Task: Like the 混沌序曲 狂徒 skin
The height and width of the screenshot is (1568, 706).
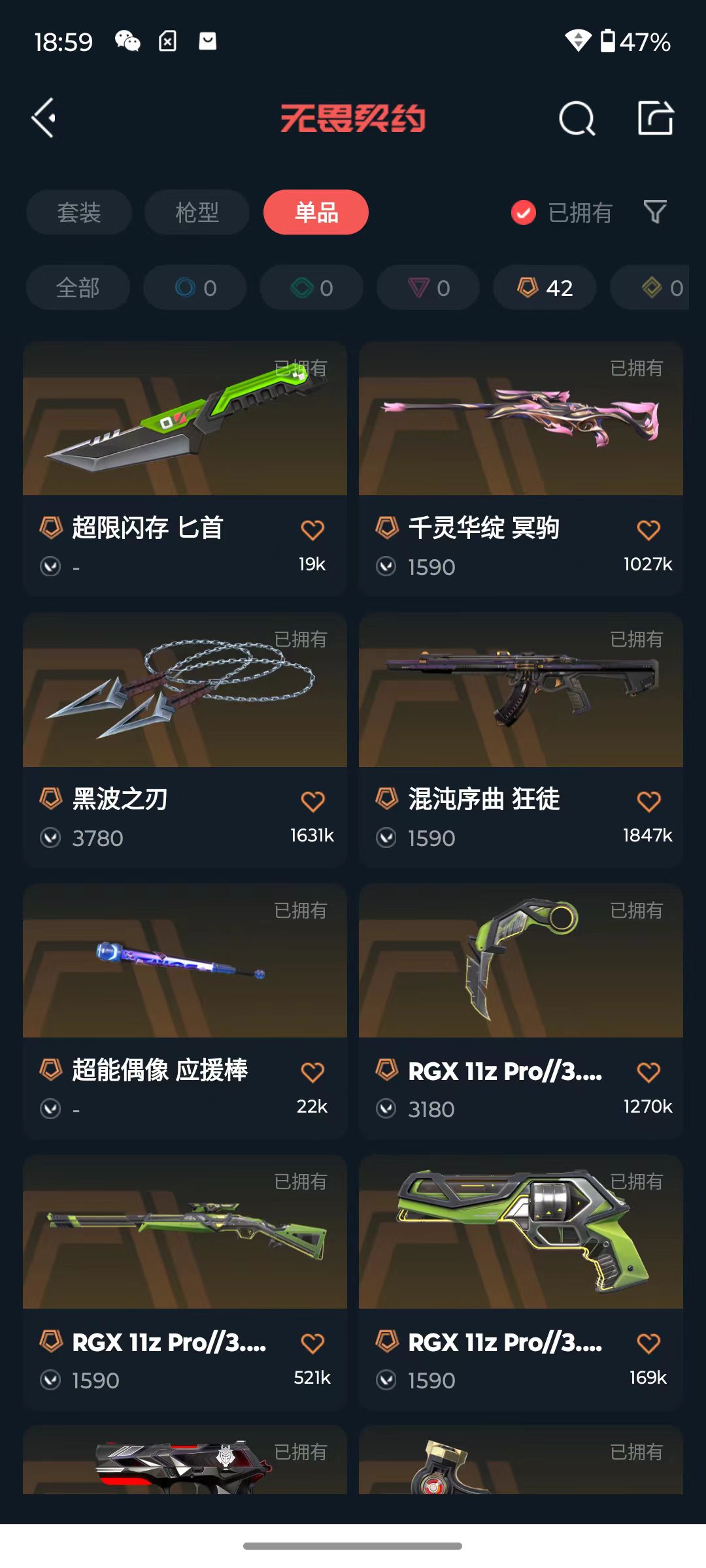Action: [x=648, y=801]
